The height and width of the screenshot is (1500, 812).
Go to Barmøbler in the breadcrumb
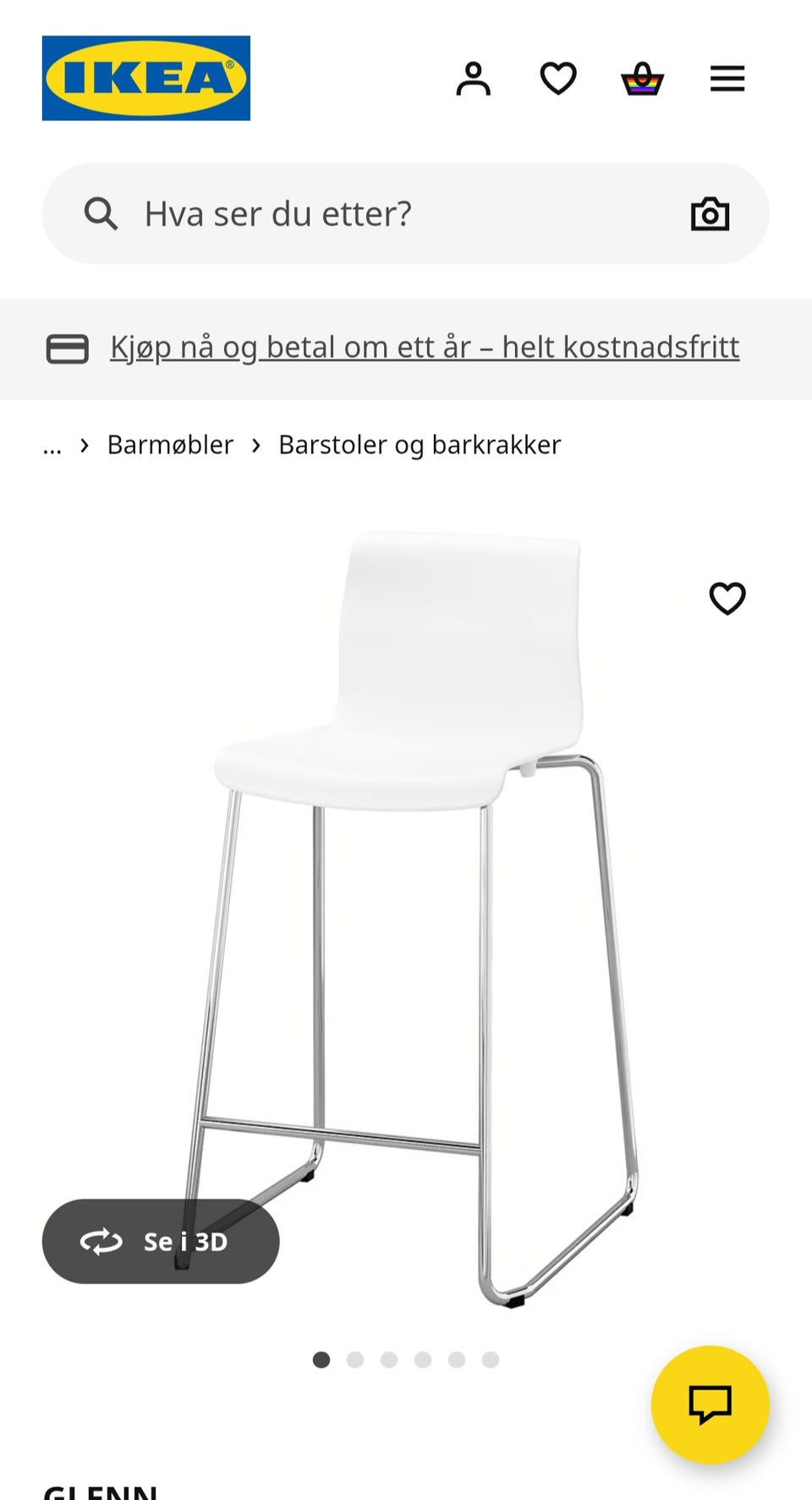169,444
